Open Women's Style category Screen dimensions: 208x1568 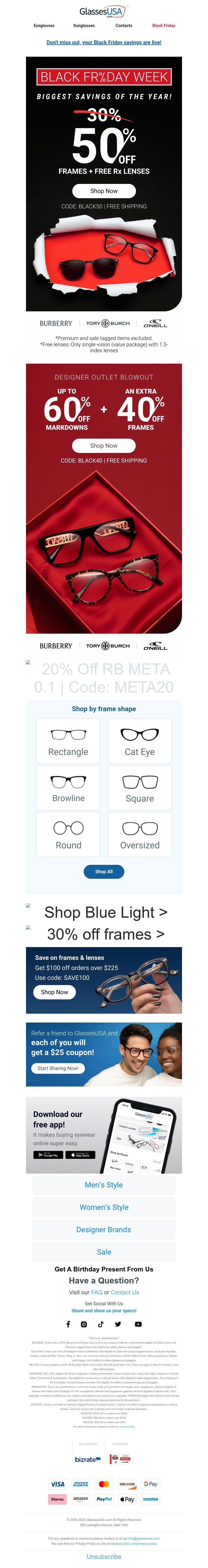tap(104, 1207)
